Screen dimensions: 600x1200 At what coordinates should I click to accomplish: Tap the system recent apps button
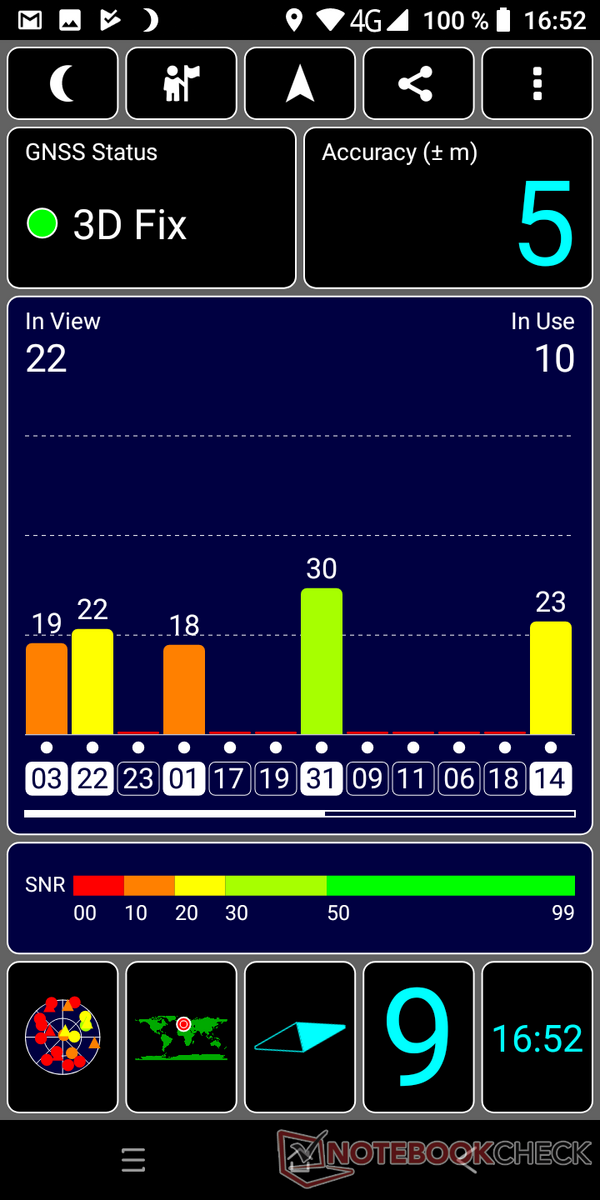[133, 1160]
